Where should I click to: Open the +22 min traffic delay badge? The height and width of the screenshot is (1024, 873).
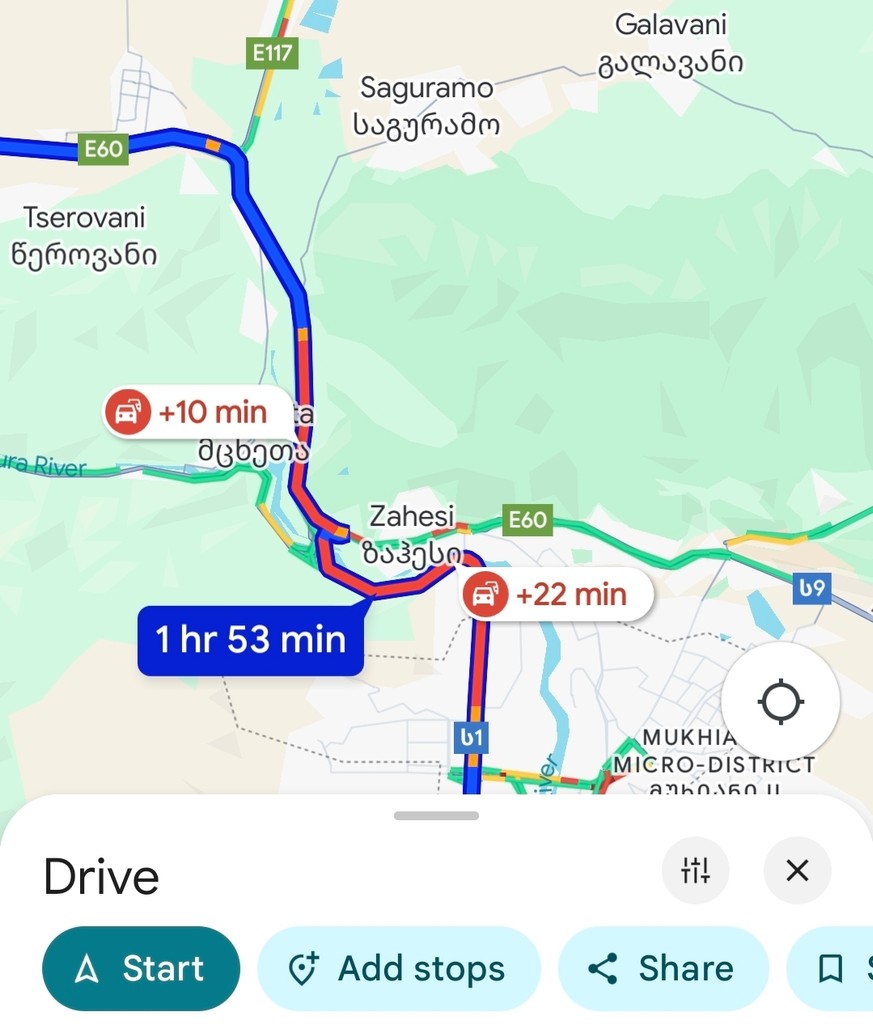pyautogui.click(x=557, y=596)
